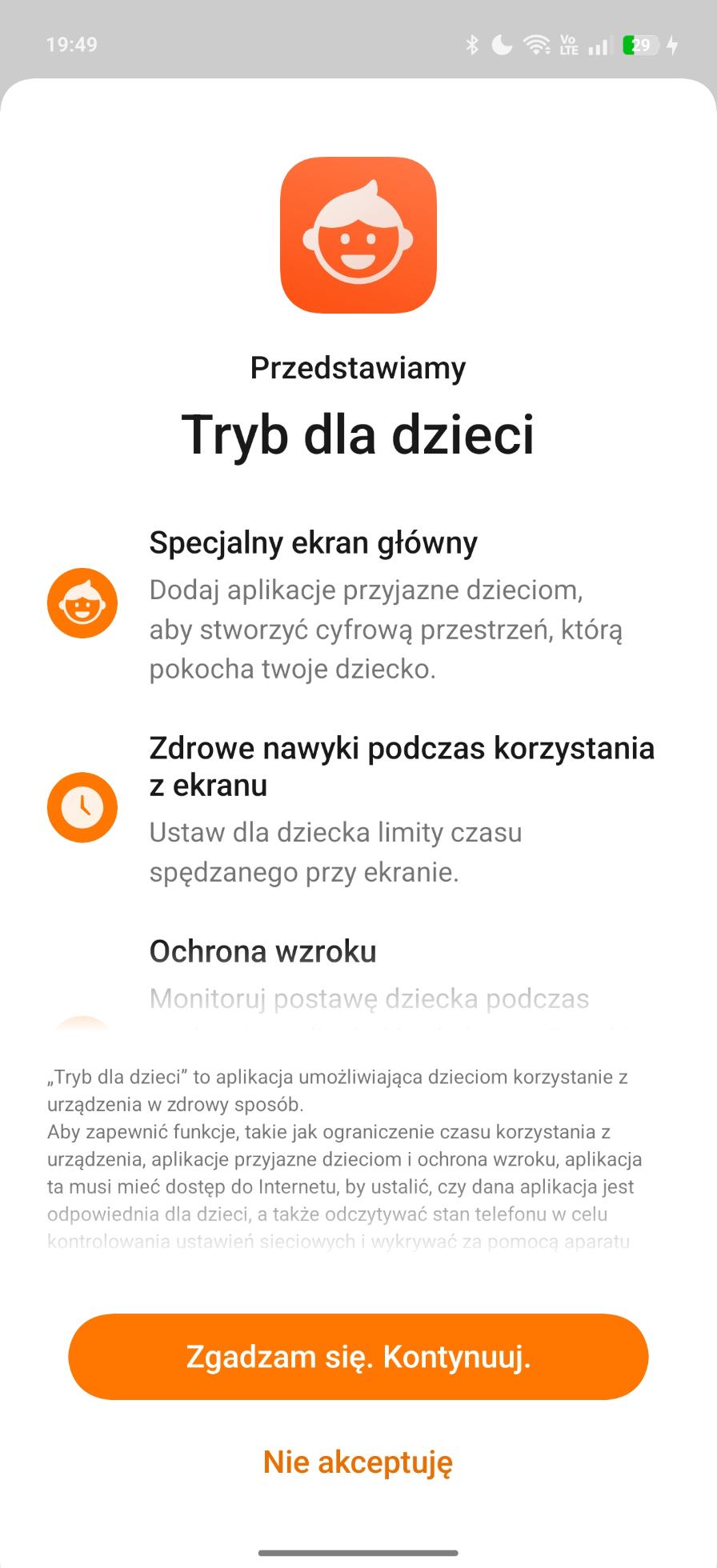Tap Zgadzam się. Kontynuuj. button

tap(358, 1357)
